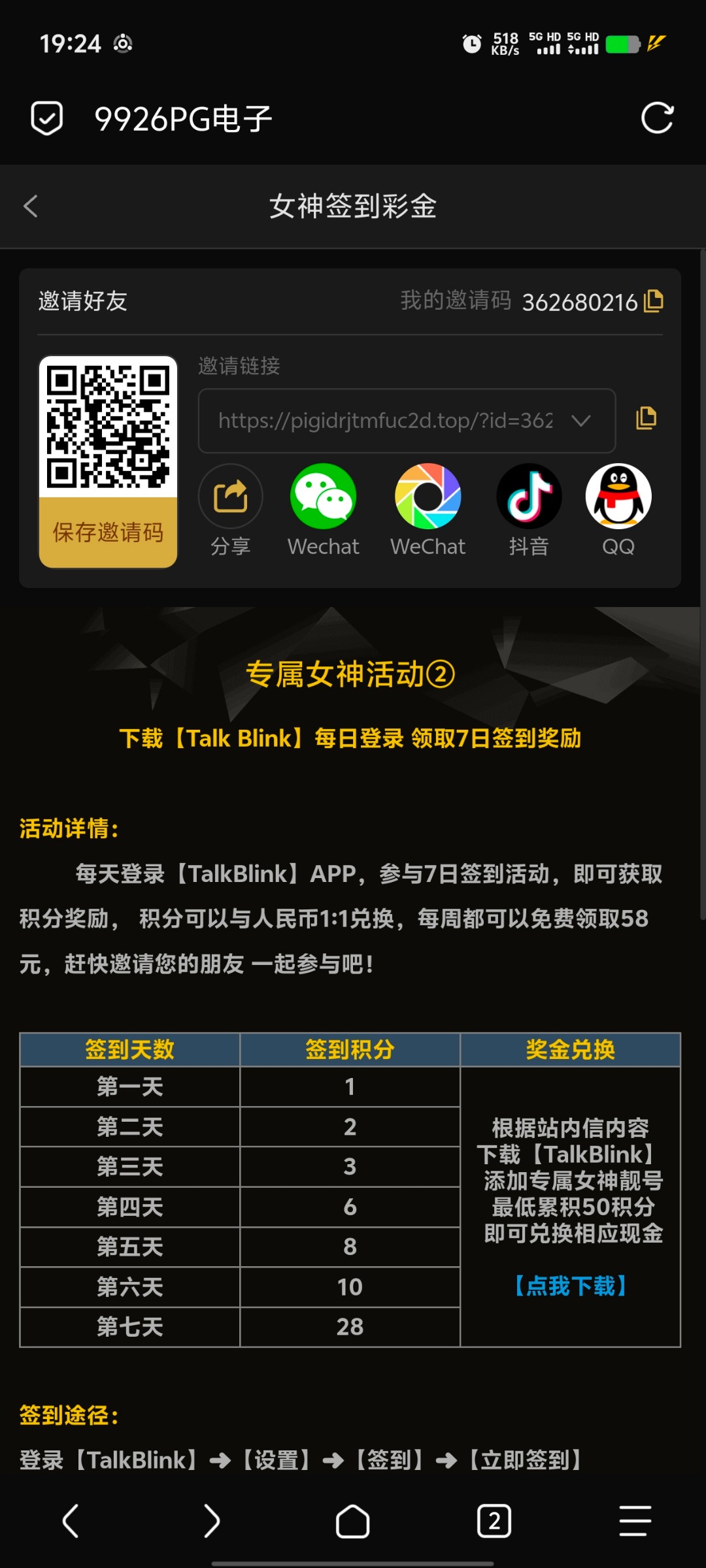Open the site security shield icon
This screenshot has height=1568, width=706.
pyautogui.click(x=47, y=118)
